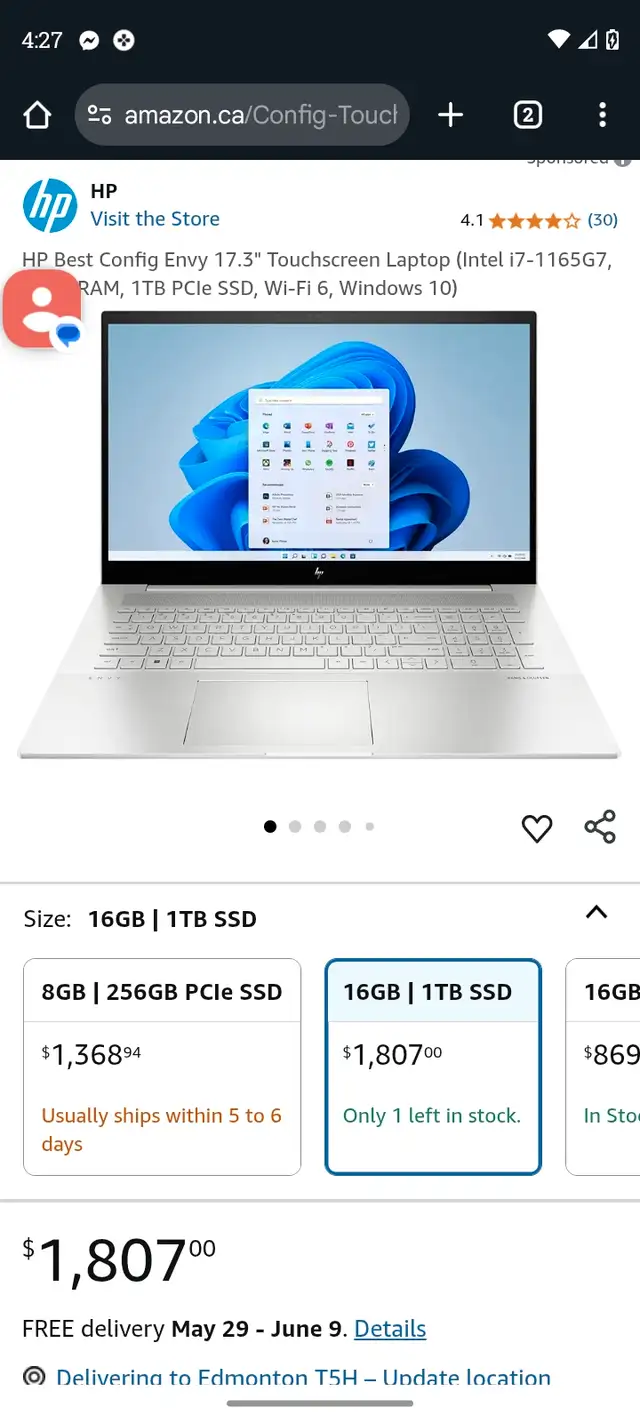
Task: Tap the floating chat head bubble
Action: point(42,308)
